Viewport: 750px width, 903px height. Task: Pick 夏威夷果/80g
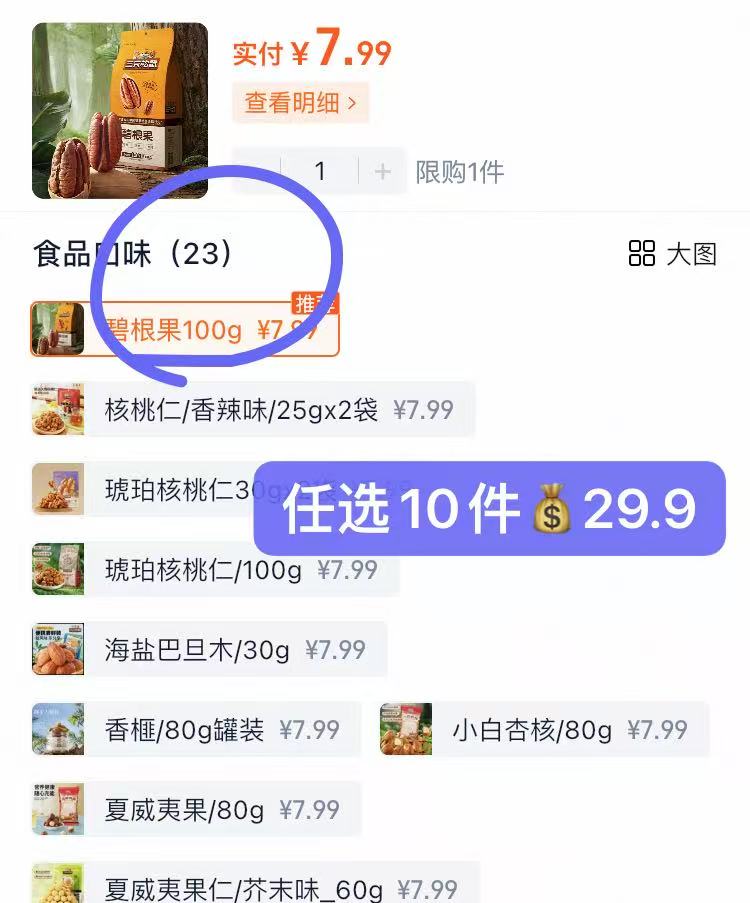click(x=196, y=809)
